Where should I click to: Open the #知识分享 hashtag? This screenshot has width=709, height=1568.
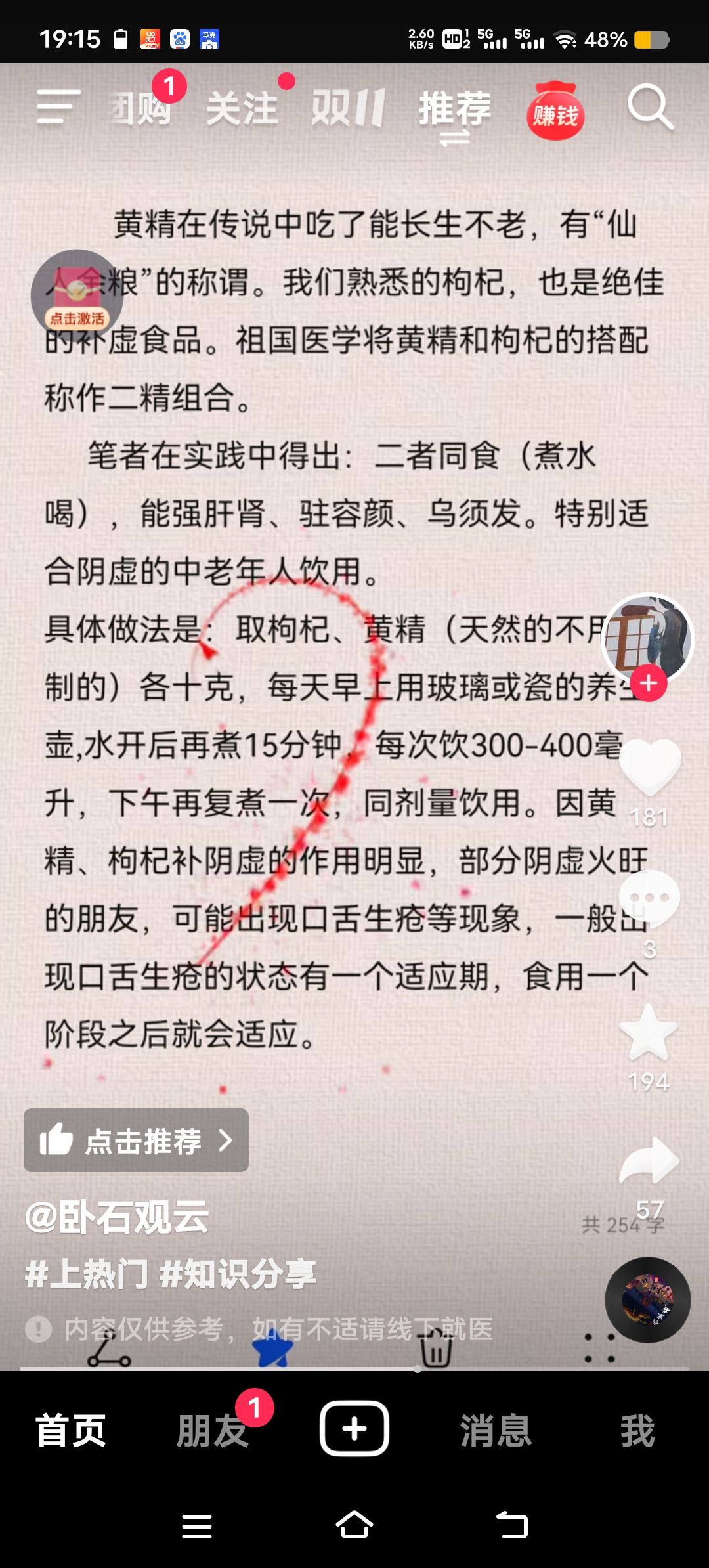coord(238,1274)
